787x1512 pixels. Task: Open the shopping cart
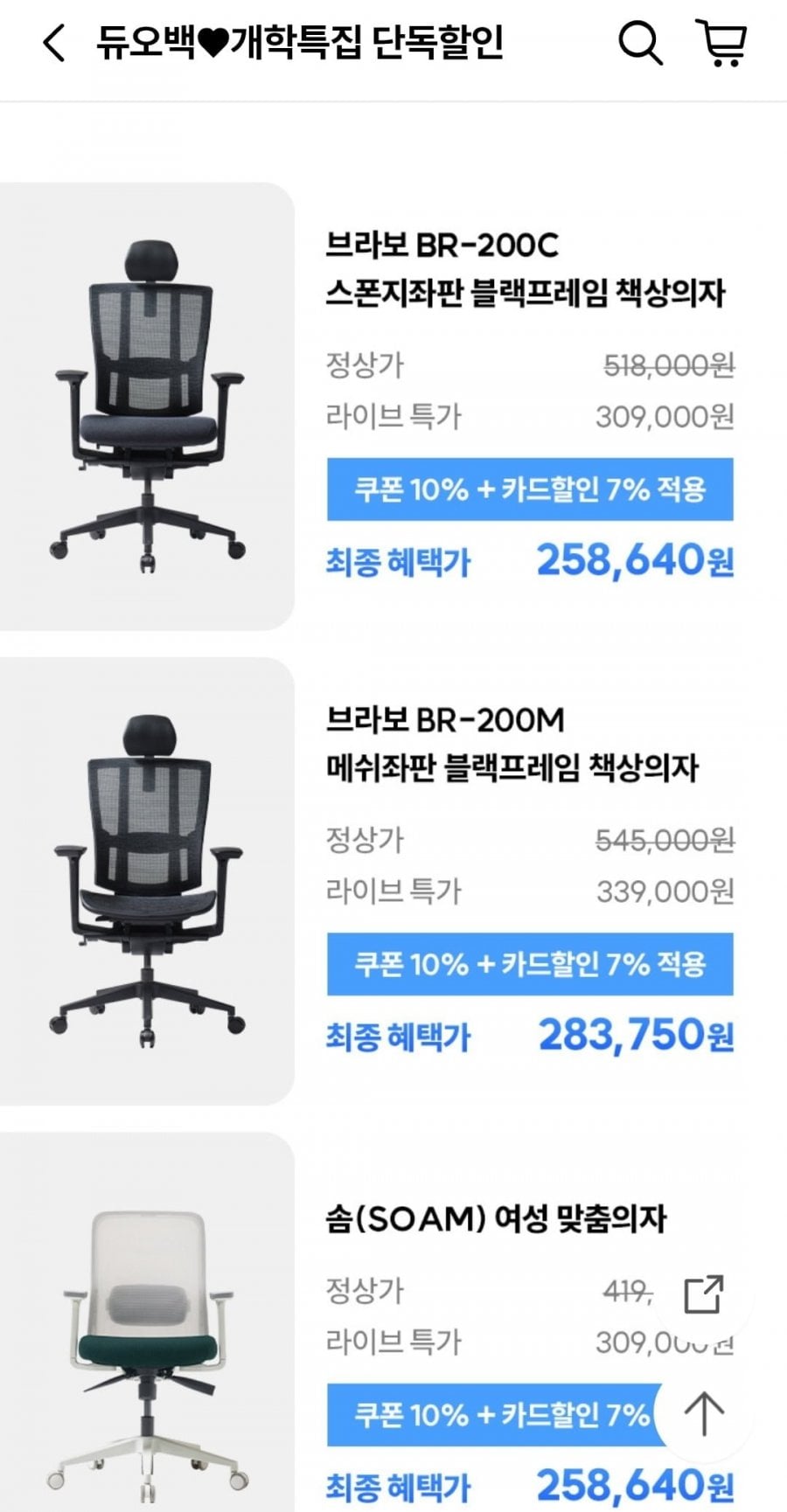(721, 42)
